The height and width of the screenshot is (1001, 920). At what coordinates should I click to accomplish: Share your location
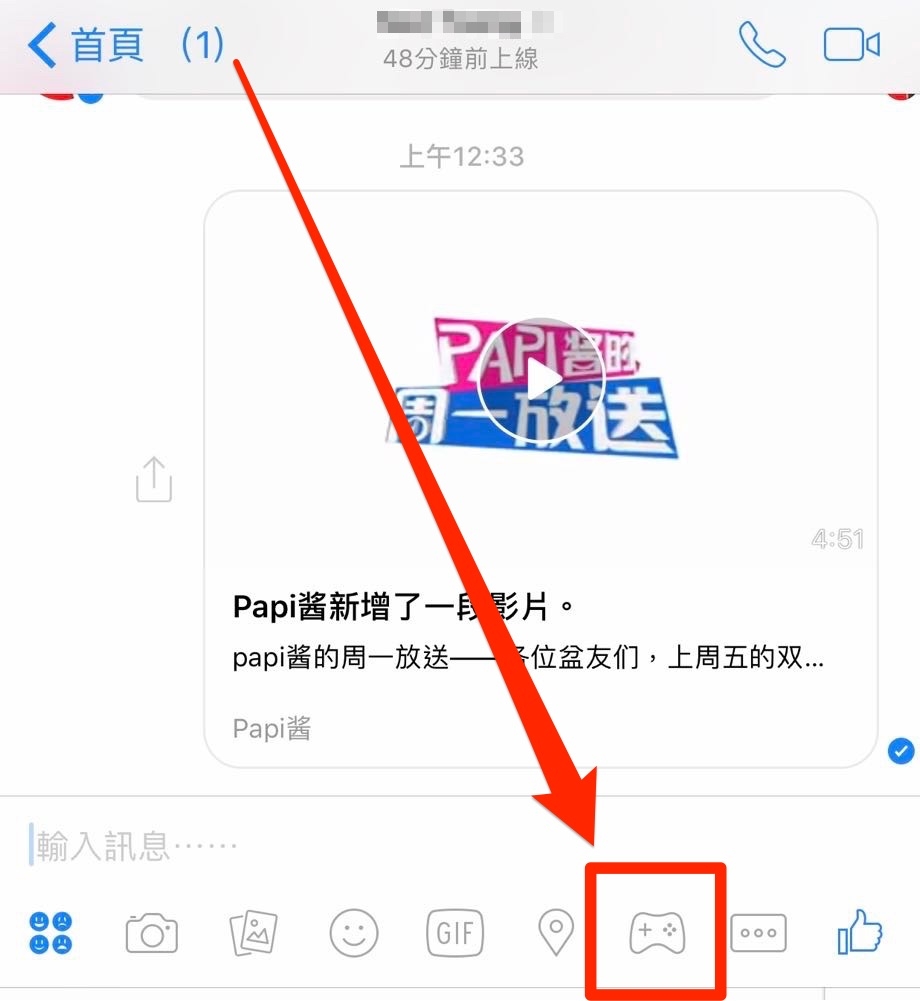(x=555, y=934)
